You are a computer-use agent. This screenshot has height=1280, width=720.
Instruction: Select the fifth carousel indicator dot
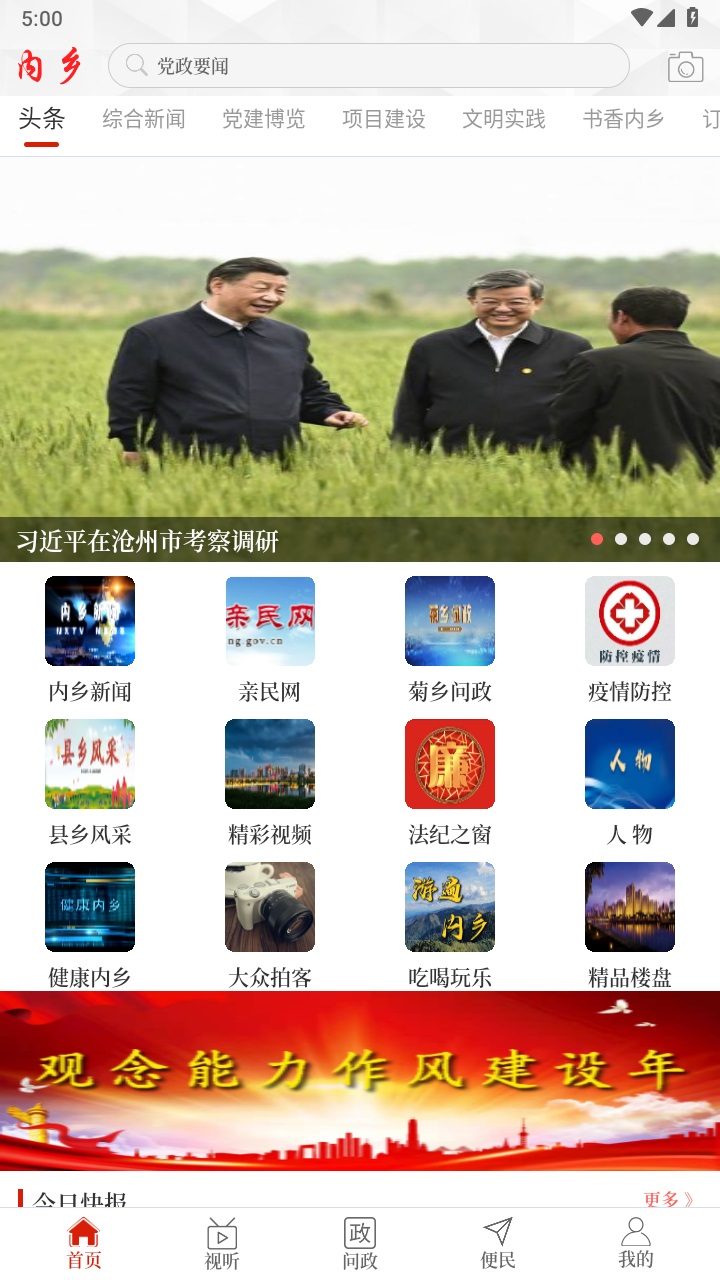click(x=693, y=539)
